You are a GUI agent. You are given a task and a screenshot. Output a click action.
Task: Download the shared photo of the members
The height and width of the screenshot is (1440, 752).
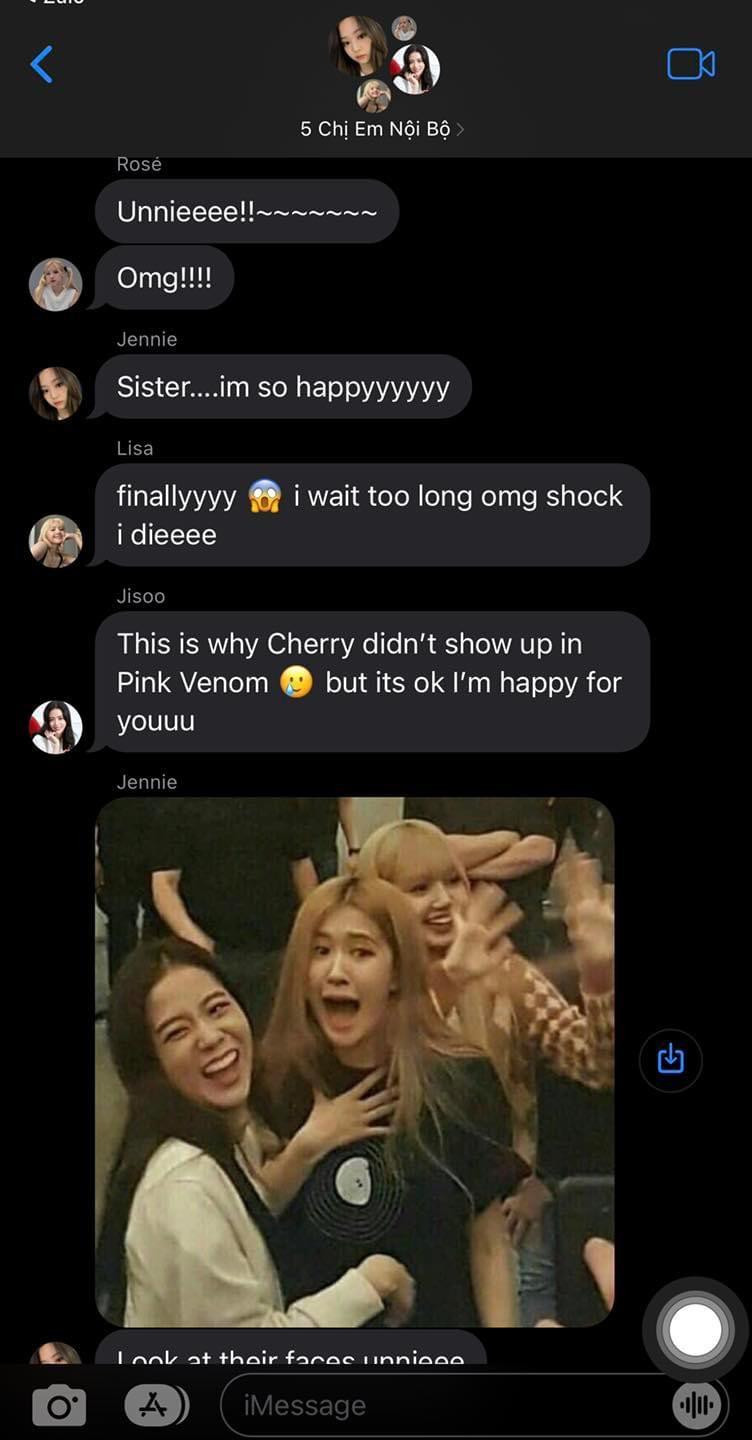click(670, 1060)
